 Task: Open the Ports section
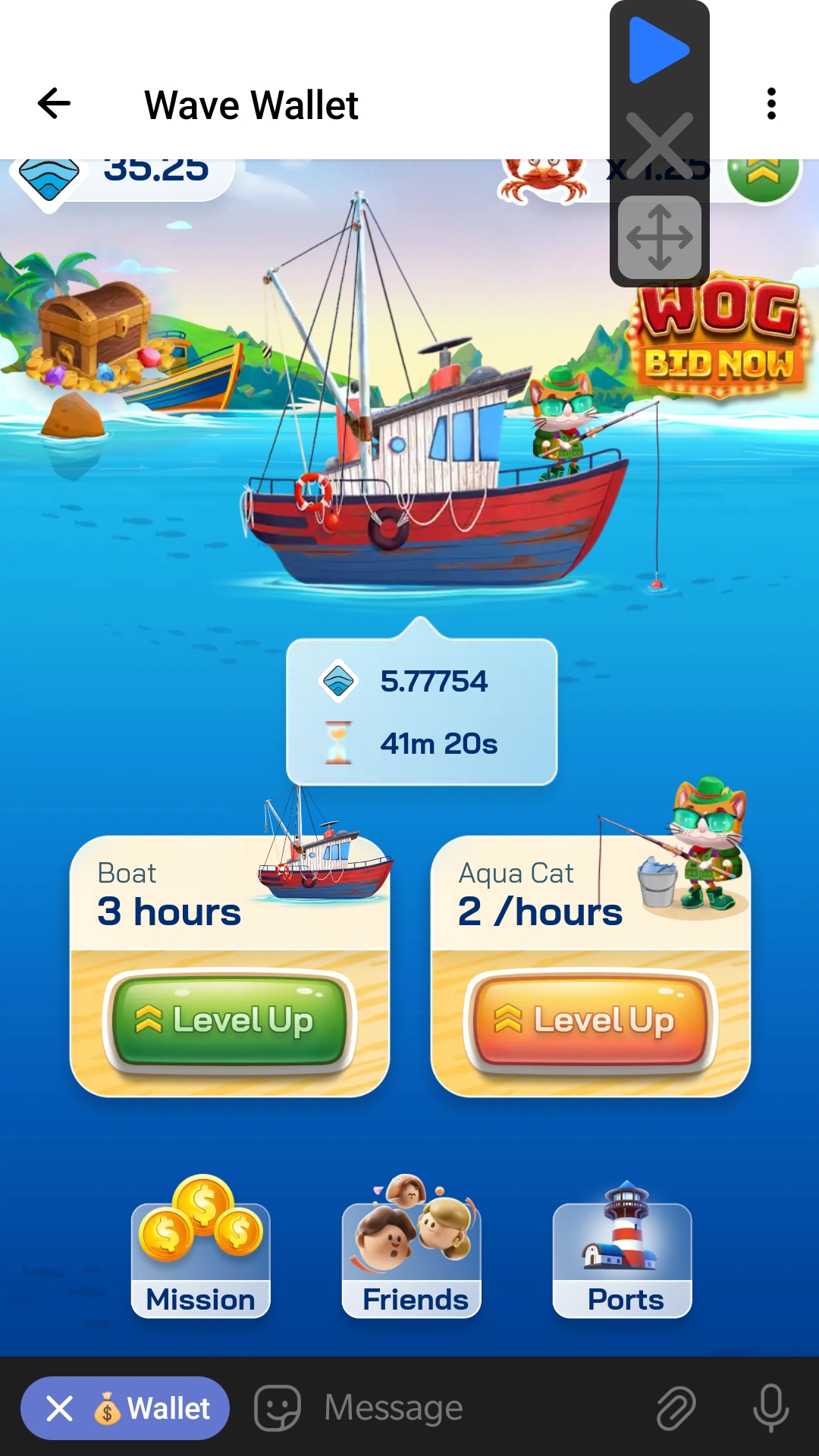(x=623, y=1251)
